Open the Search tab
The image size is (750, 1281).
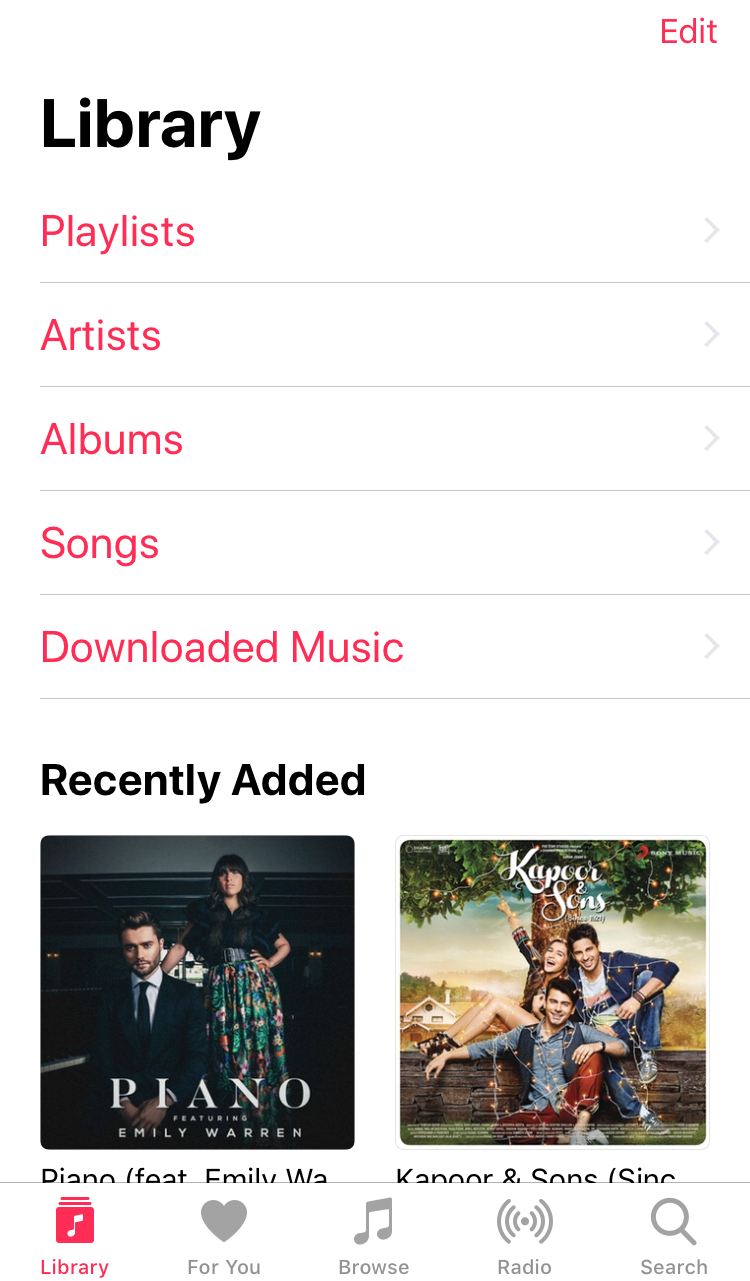tap(673, 1236)
